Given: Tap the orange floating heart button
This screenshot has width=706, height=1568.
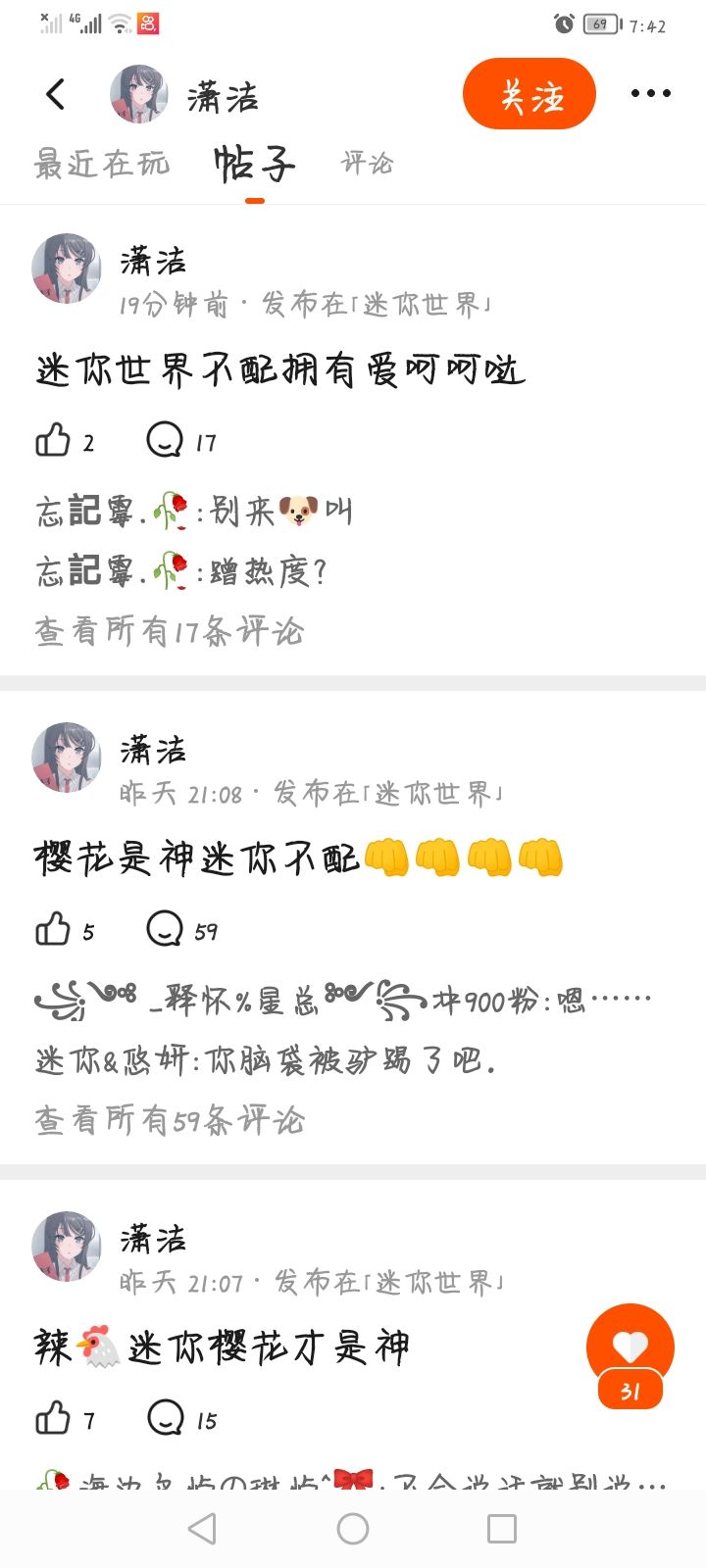Looking at the screenshot, I should (x=630, y=1347).
